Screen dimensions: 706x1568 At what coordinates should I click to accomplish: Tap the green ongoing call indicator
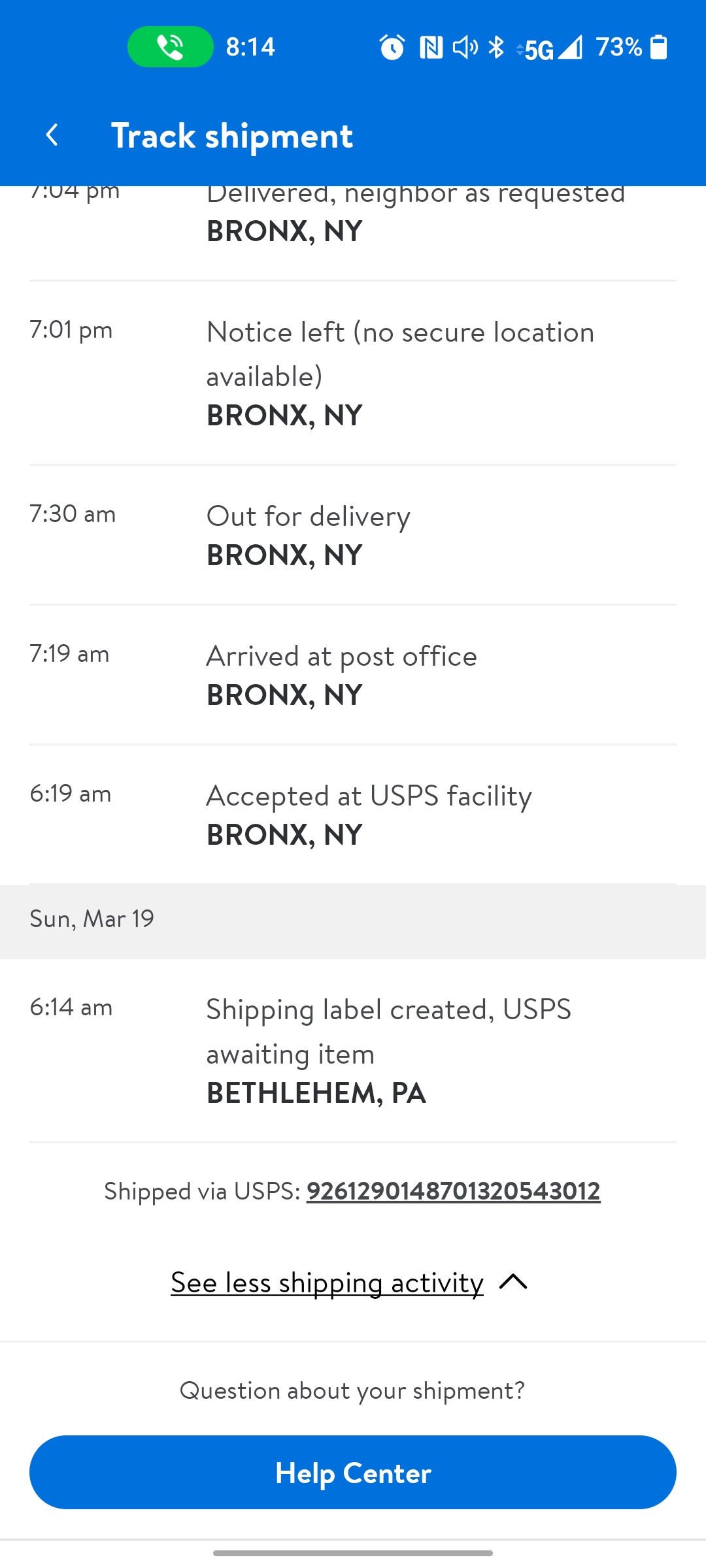pos(169,46)
